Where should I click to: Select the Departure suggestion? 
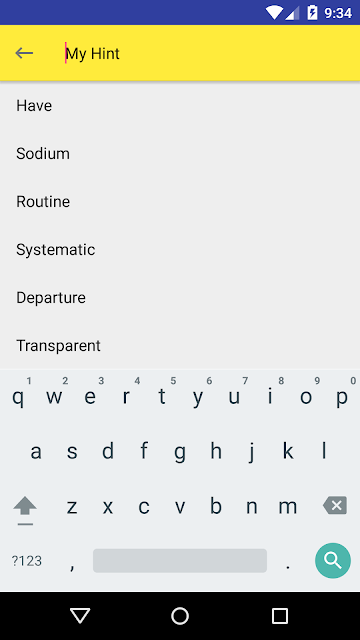click(x=180, y=298)
